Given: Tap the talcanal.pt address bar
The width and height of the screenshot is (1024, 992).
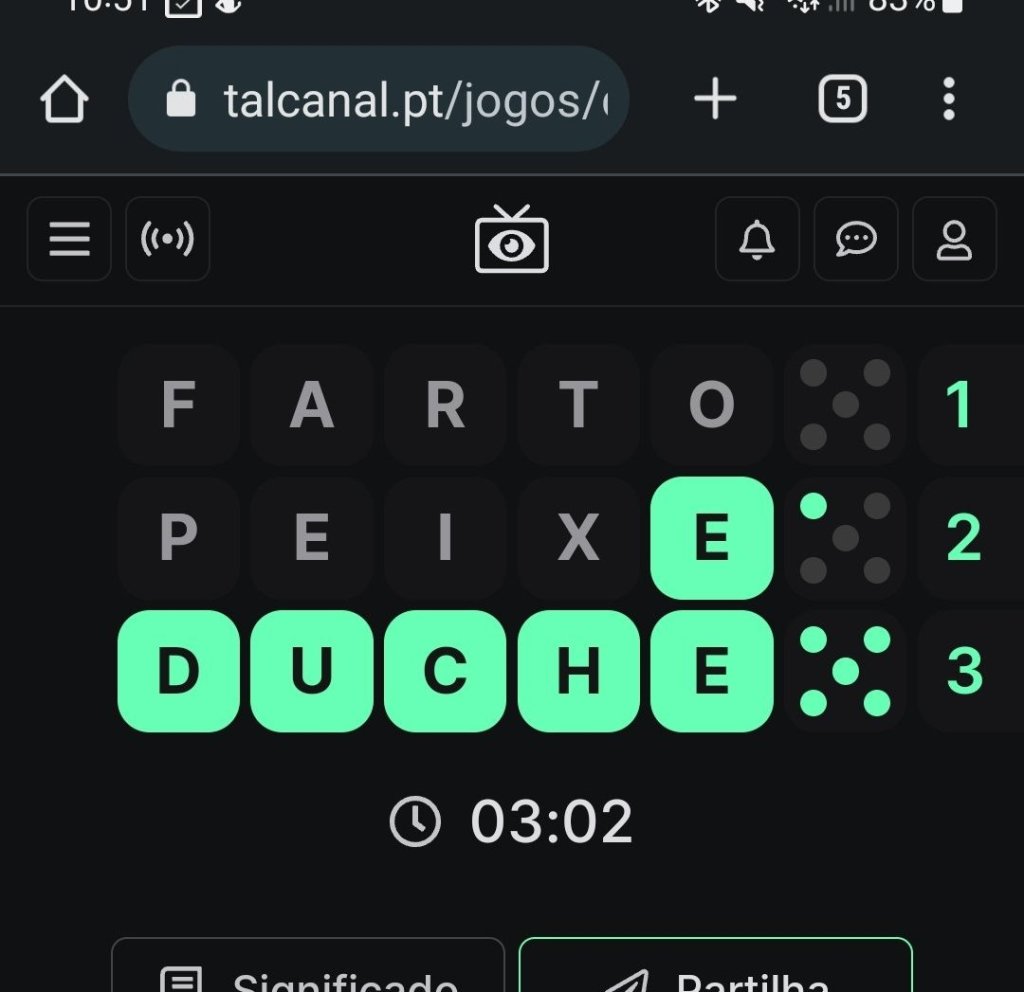Looking at the screenshot, I should pos(380,100).
